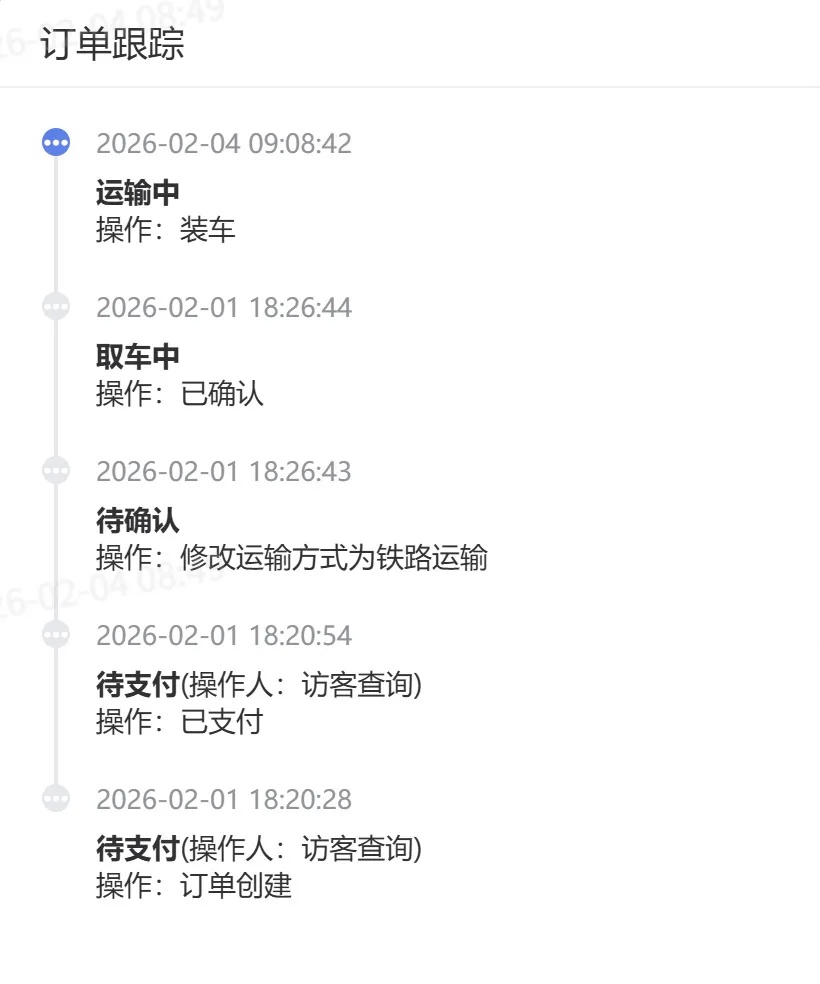Click the timeline node icon beside 待确认
Image resolution: width=820 pixels, height=984 pixels.
click(57, 471)
